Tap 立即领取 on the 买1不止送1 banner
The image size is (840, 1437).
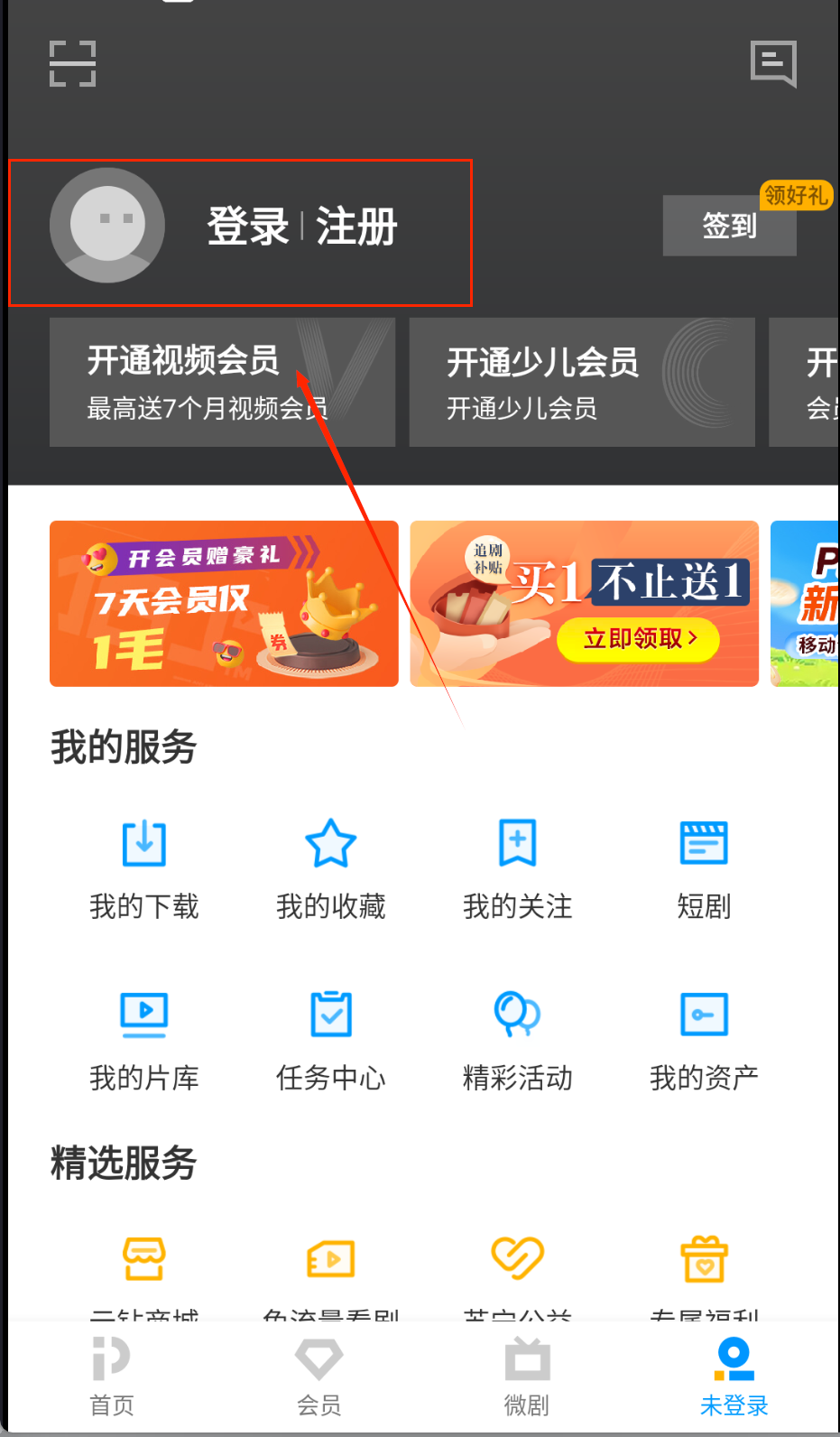pyautogui.click(x=638, y=639)
